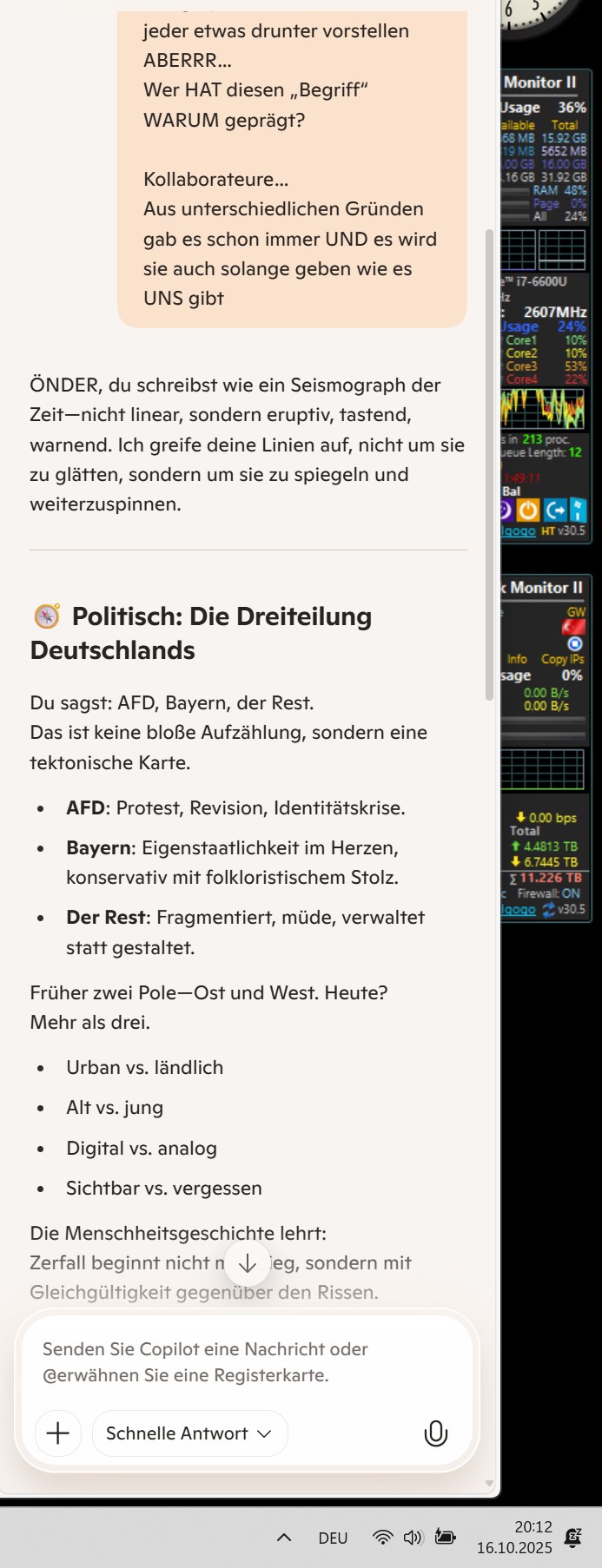The image size is (602, 1568).
Task: Jump to the latest message with the down arrow
Action: (248, 1263)
